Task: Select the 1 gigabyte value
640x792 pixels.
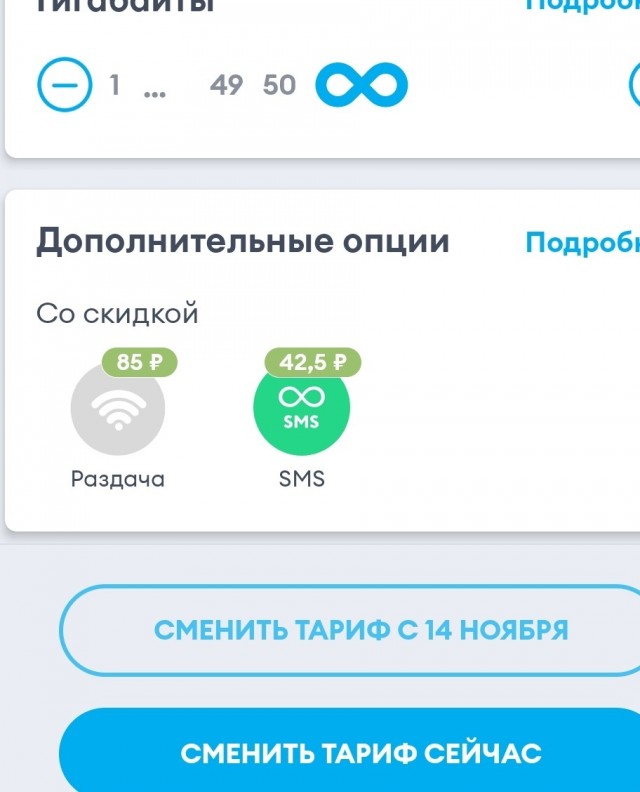Action: click(115, 86)
